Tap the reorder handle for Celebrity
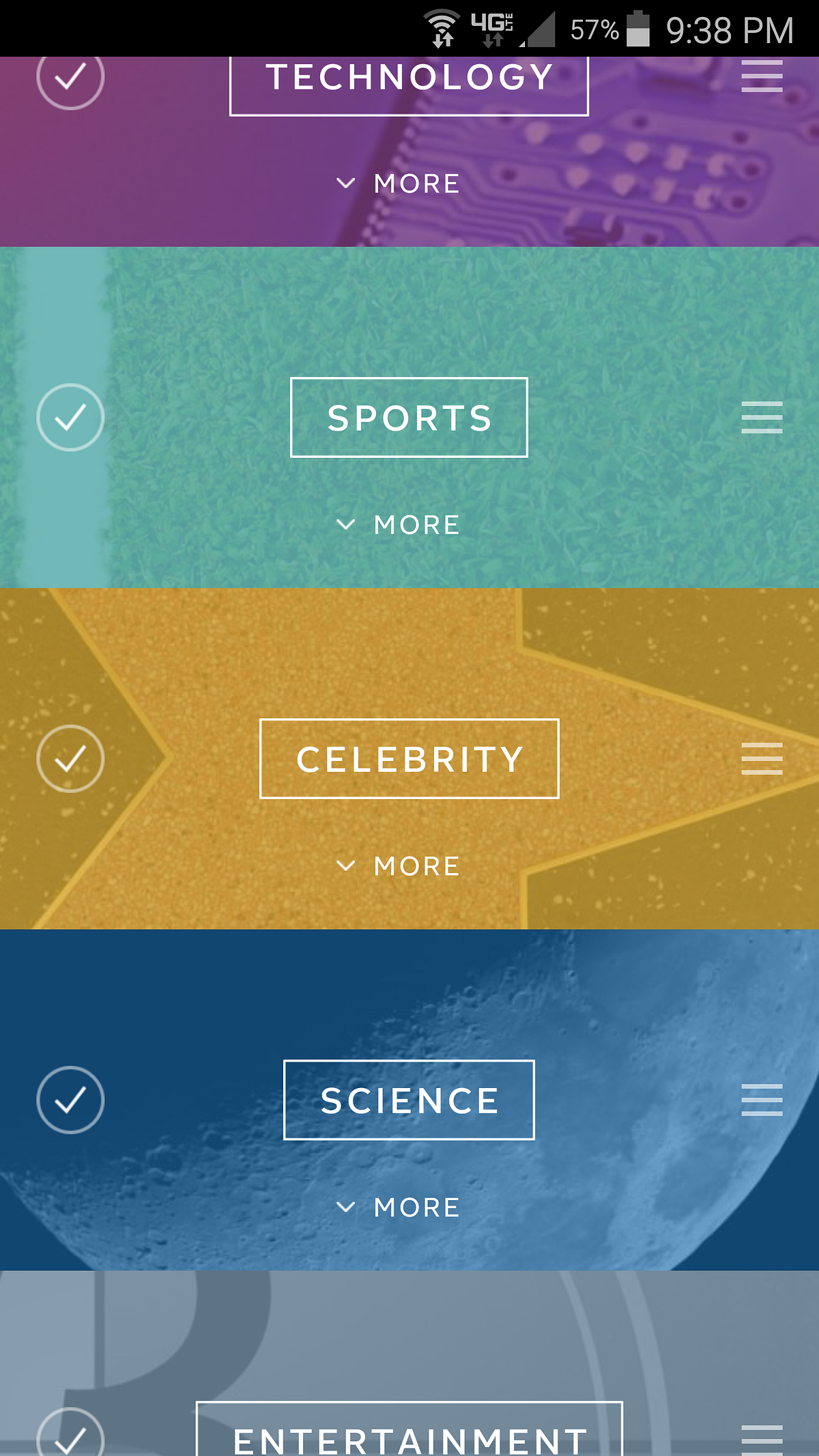Image resolution: width=819 pixels, height=1456 pixels. [x=762, y=758]
